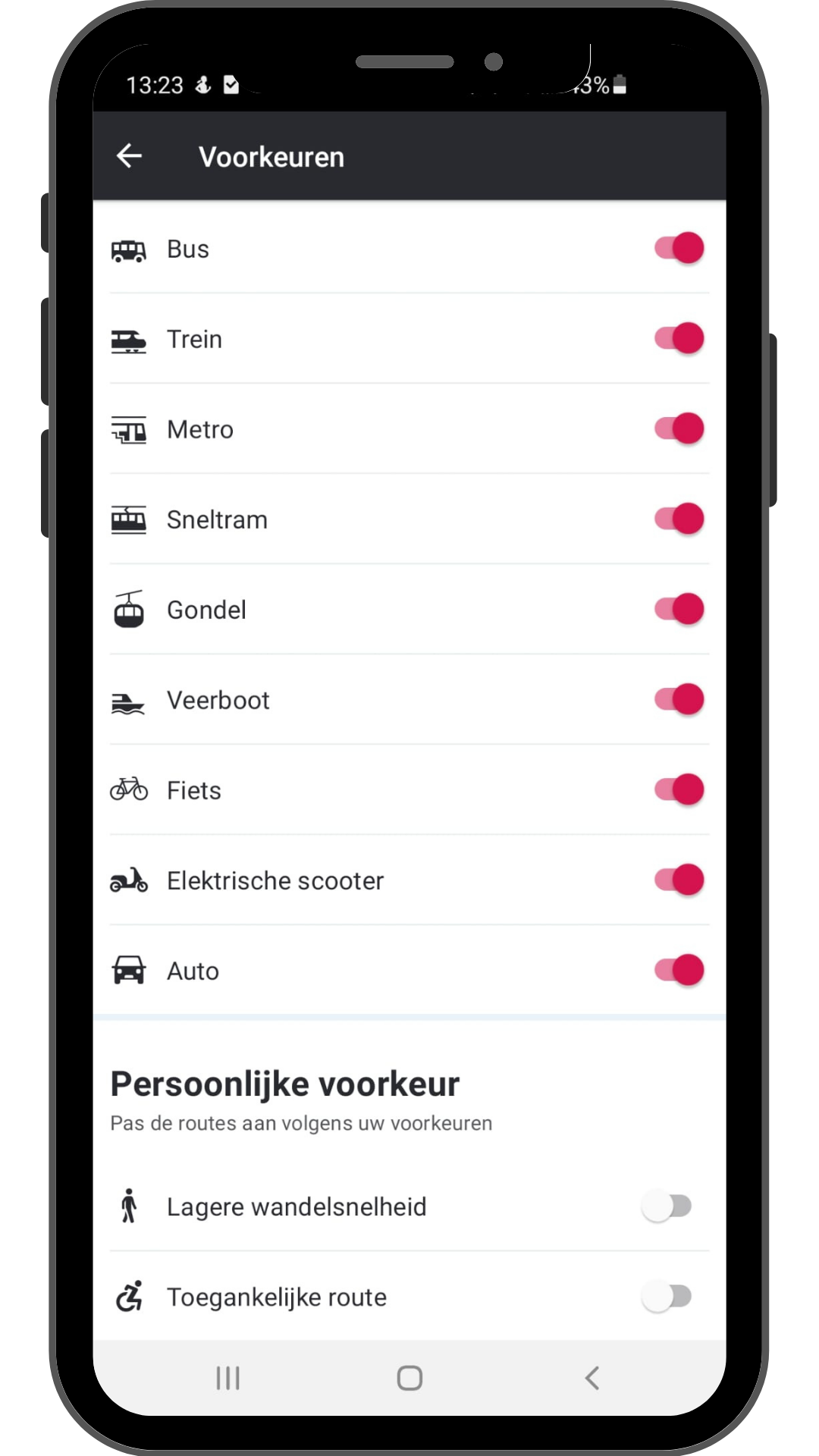Disable the Trein transport option
Screen dimensions: 819x1456
[679, 339]
